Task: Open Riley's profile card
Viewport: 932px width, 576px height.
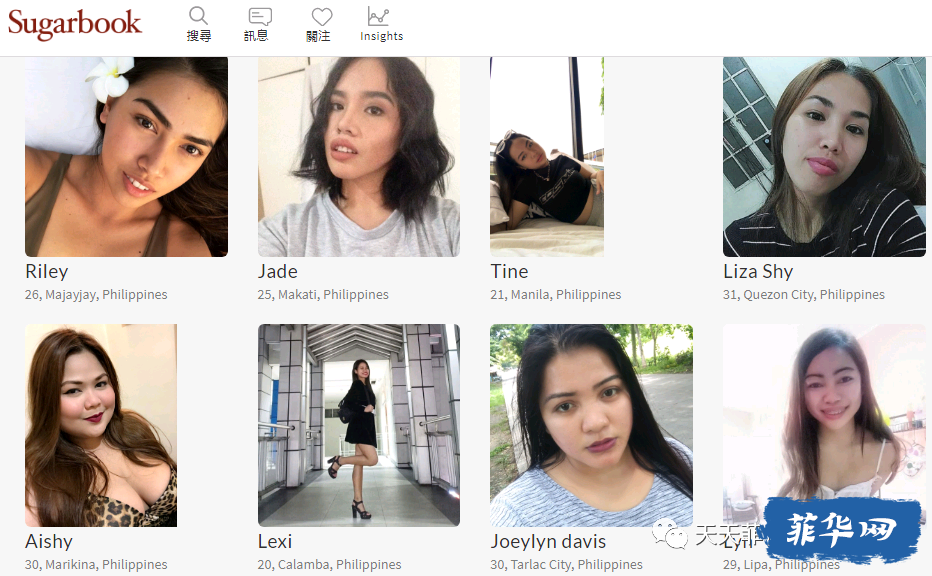Action: [x=126, y=158]
